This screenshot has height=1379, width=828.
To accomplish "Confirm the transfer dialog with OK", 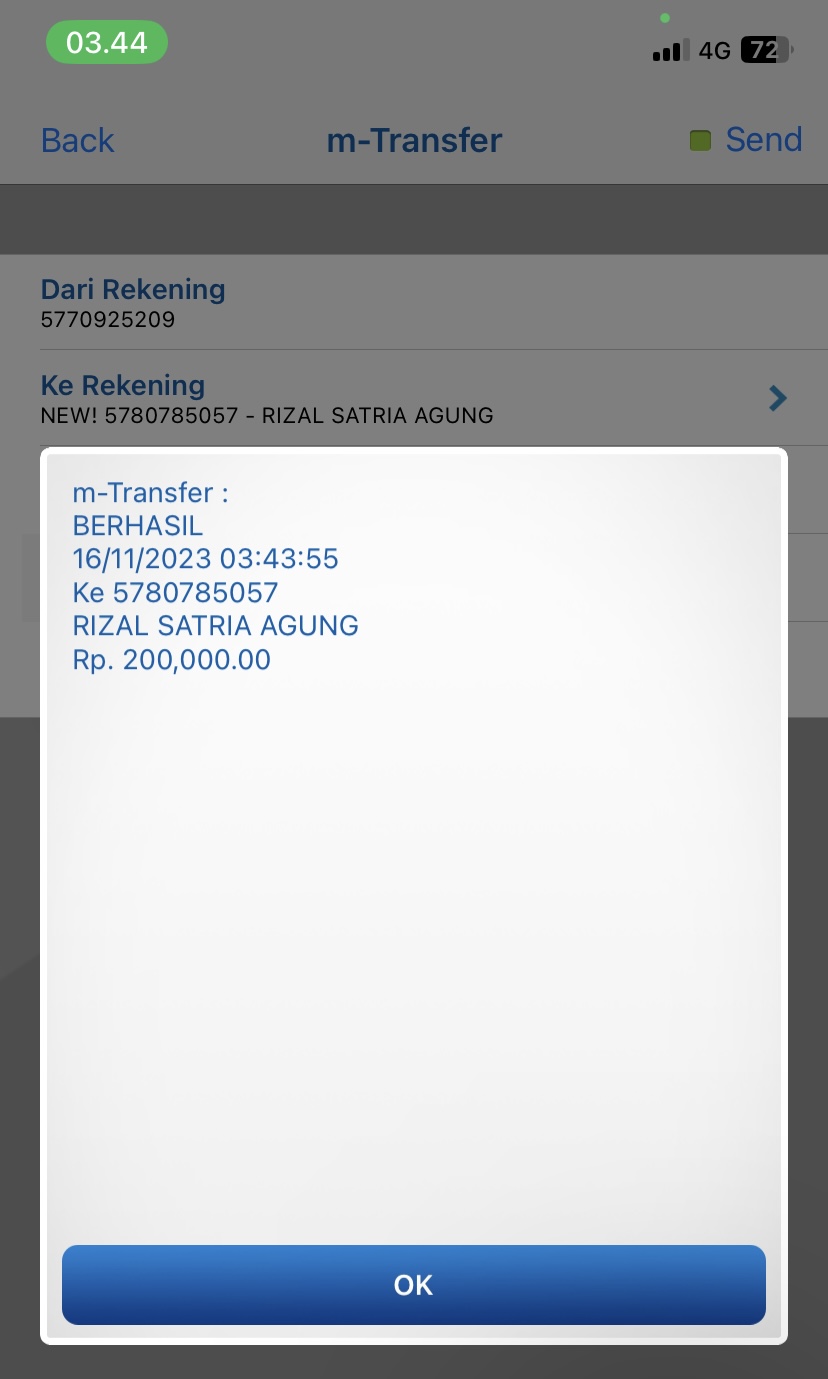I will point(413,1284).
